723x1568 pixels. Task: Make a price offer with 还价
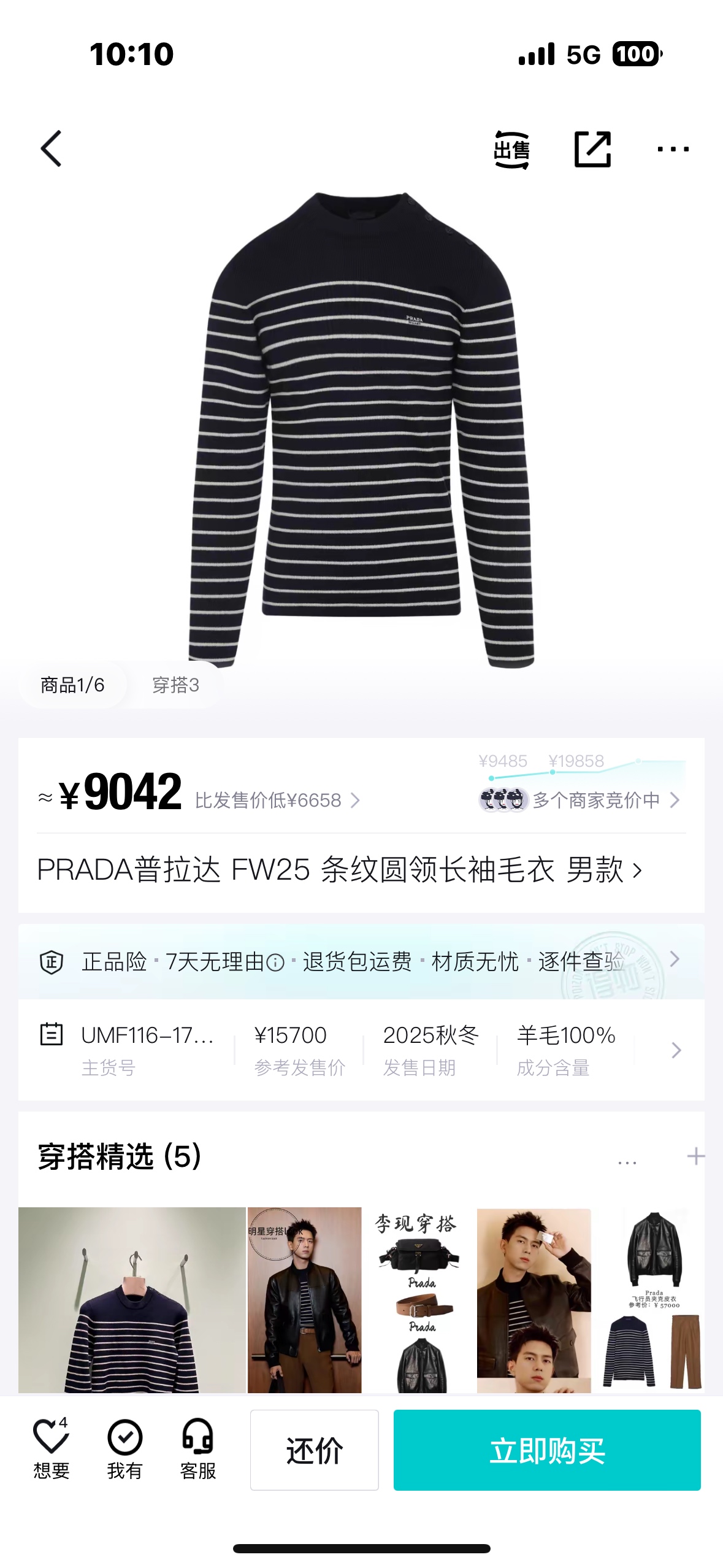point(314,1450)
